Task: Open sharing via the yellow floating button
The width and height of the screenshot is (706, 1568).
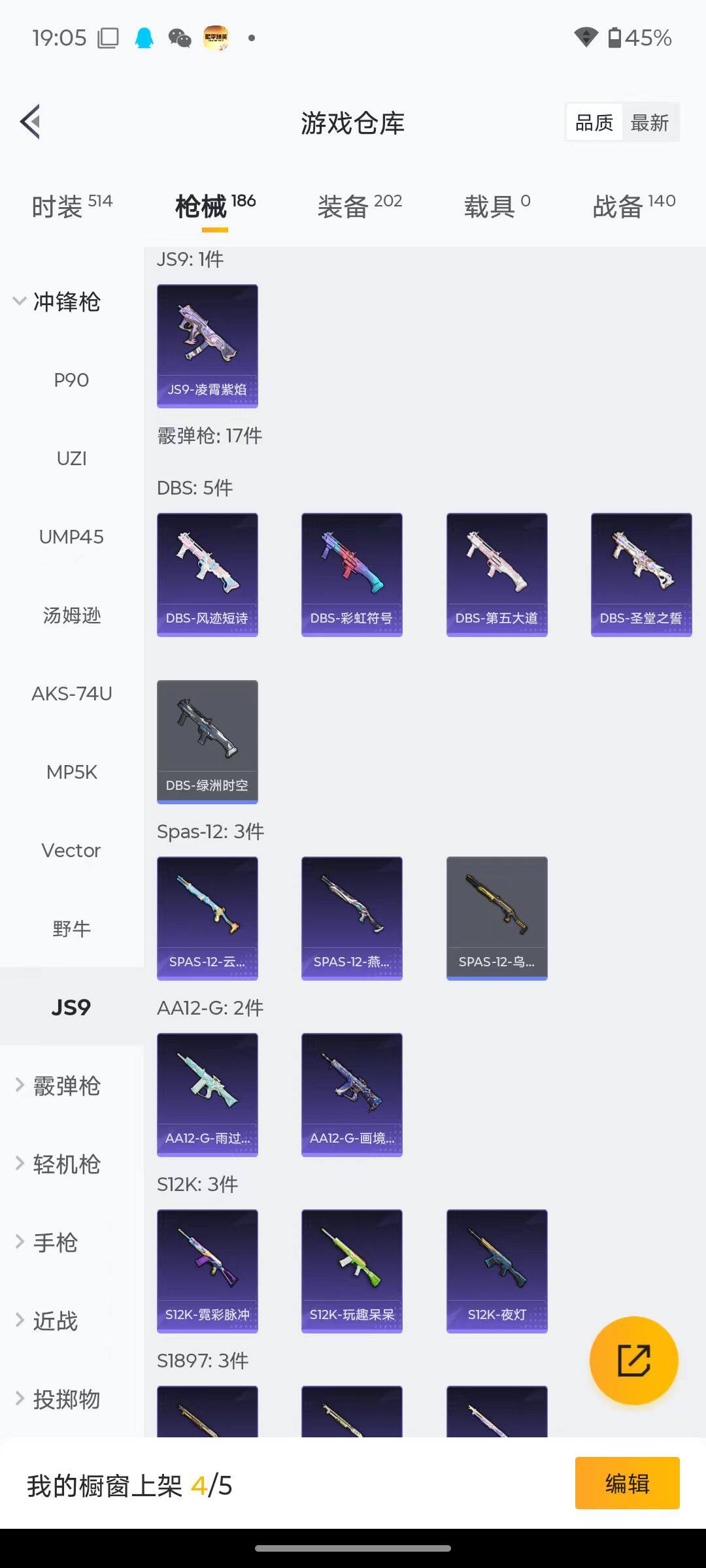Action: tap(635, 1358)
